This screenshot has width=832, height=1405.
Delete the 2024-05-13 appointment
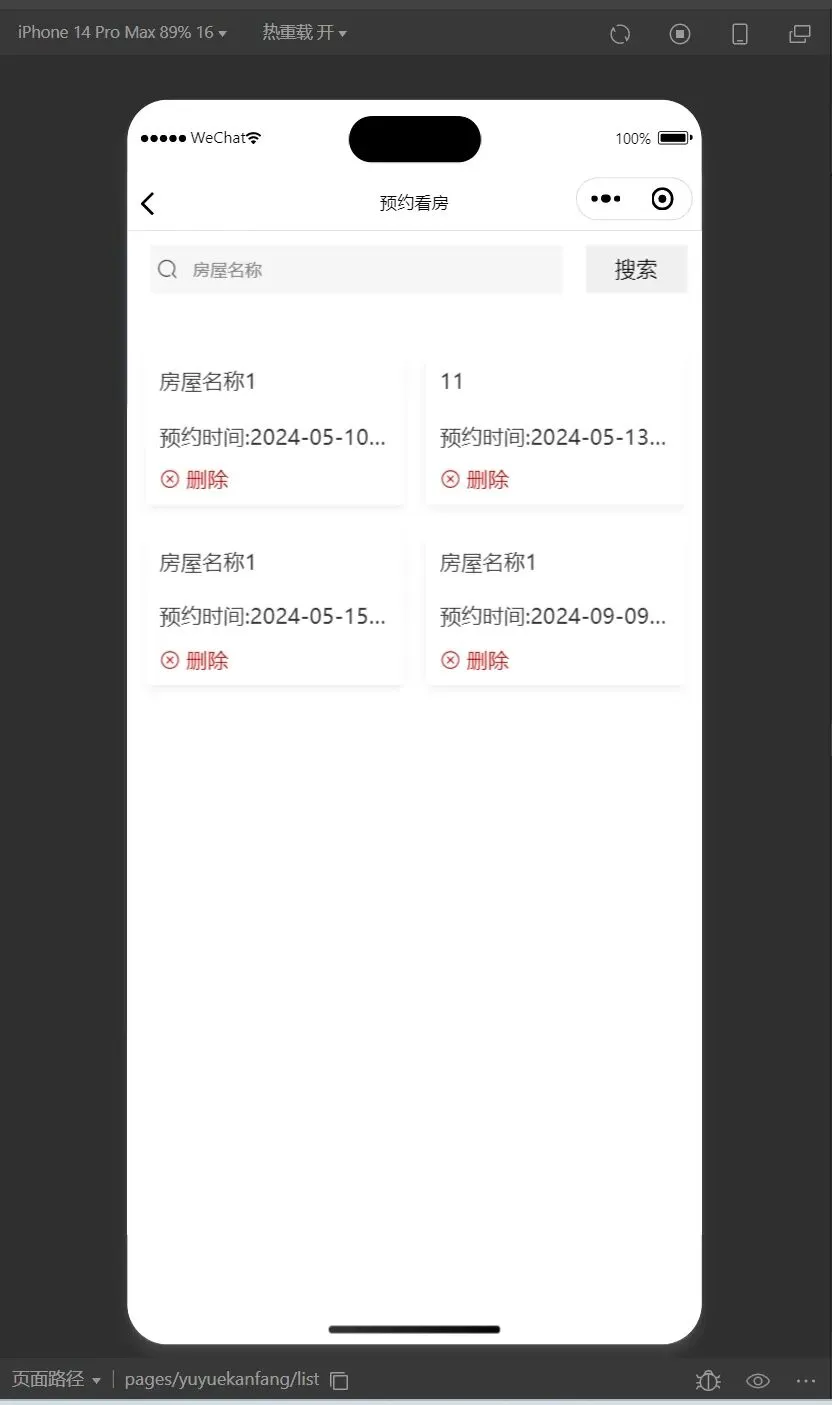click(x=475, y=480)
